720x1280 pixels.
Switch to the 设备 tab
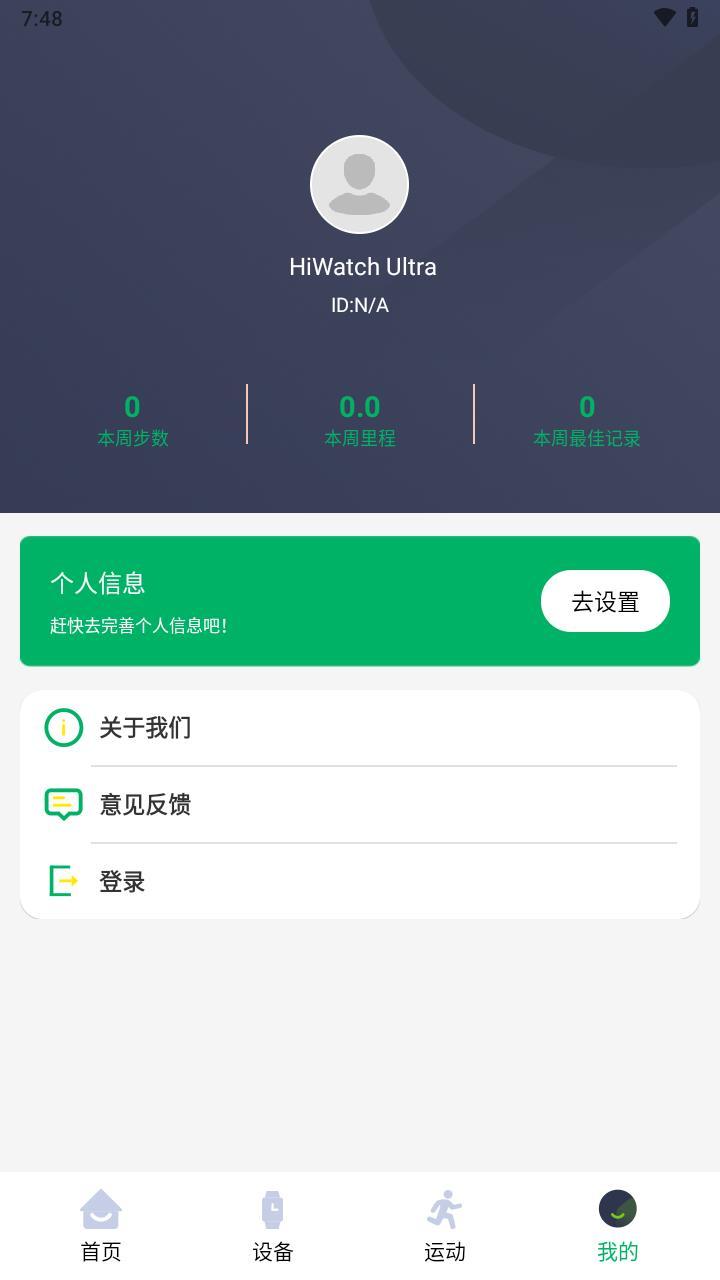click(272, 1226)
